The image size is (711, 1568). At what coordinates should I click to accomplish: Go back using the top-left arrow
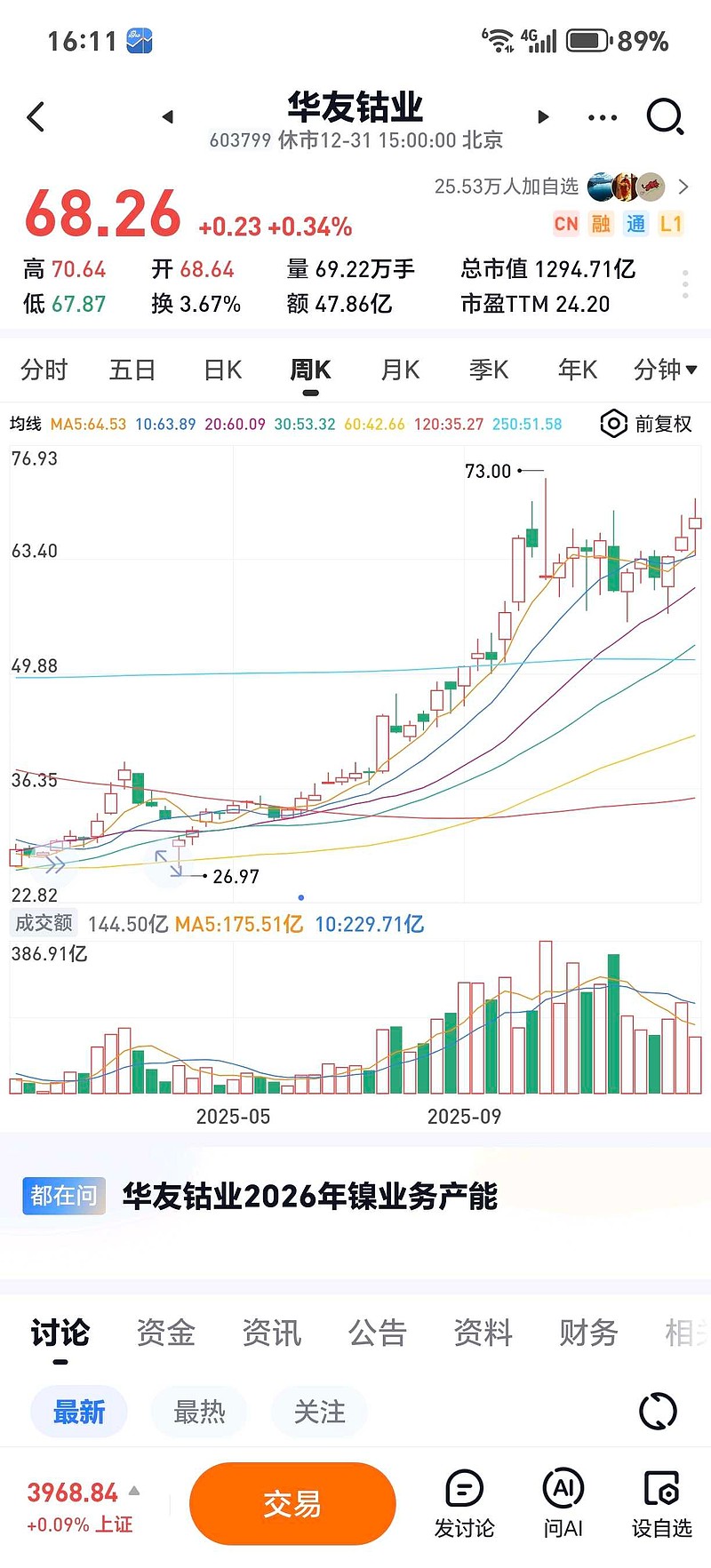[x=36, y=117]
